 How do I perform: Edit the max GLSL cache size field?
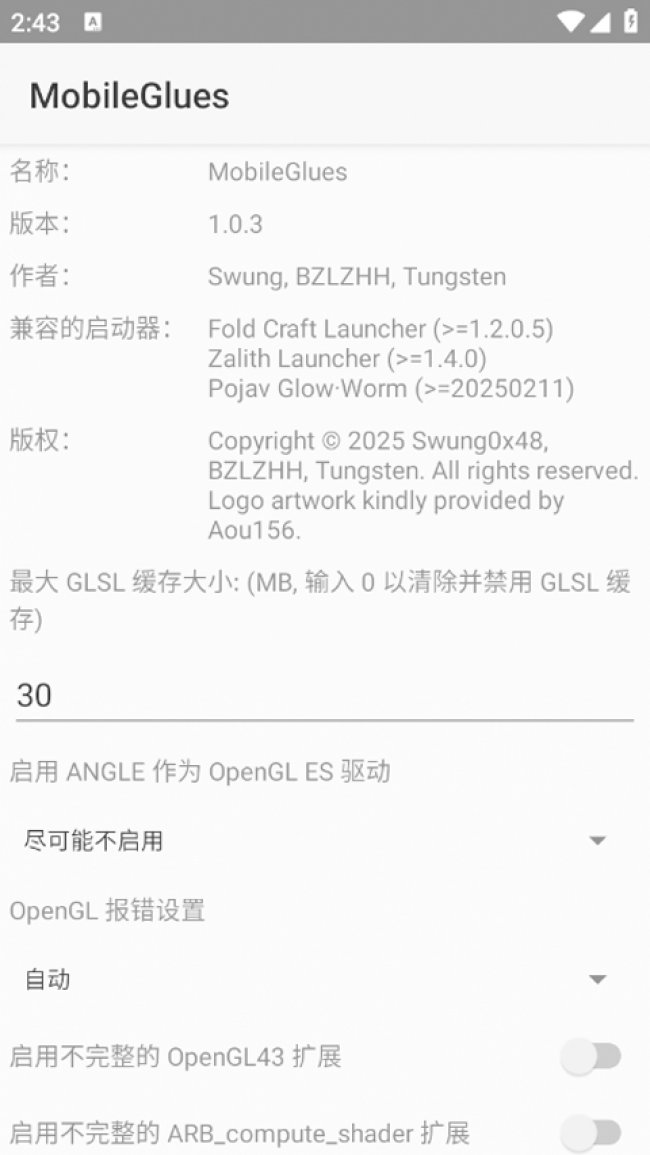pos(324,695)
